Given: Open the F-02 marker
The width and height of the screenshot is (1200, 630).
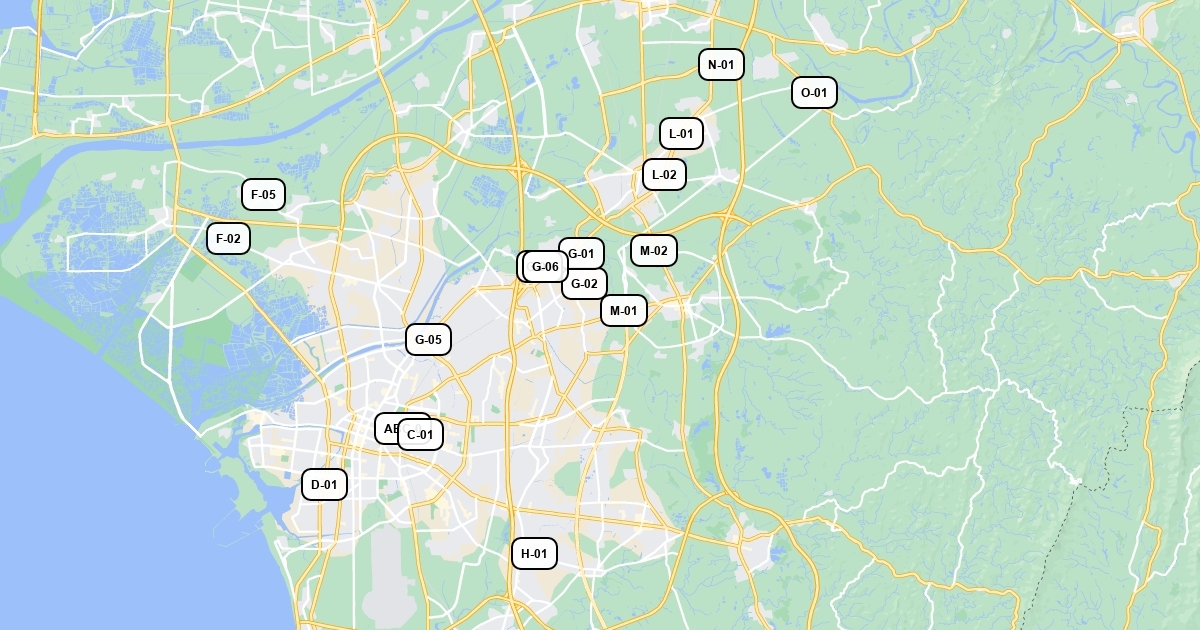Looking at the screenshot, I should pyautogui.click(x=228, y=239).
